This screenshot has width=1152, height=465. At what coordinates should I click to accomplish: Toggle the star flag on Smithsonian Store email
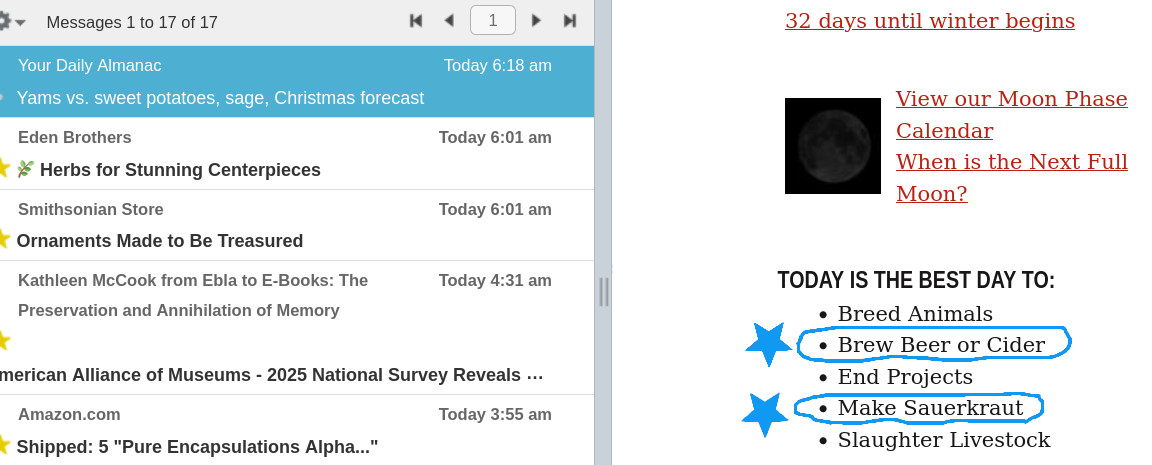3,240
